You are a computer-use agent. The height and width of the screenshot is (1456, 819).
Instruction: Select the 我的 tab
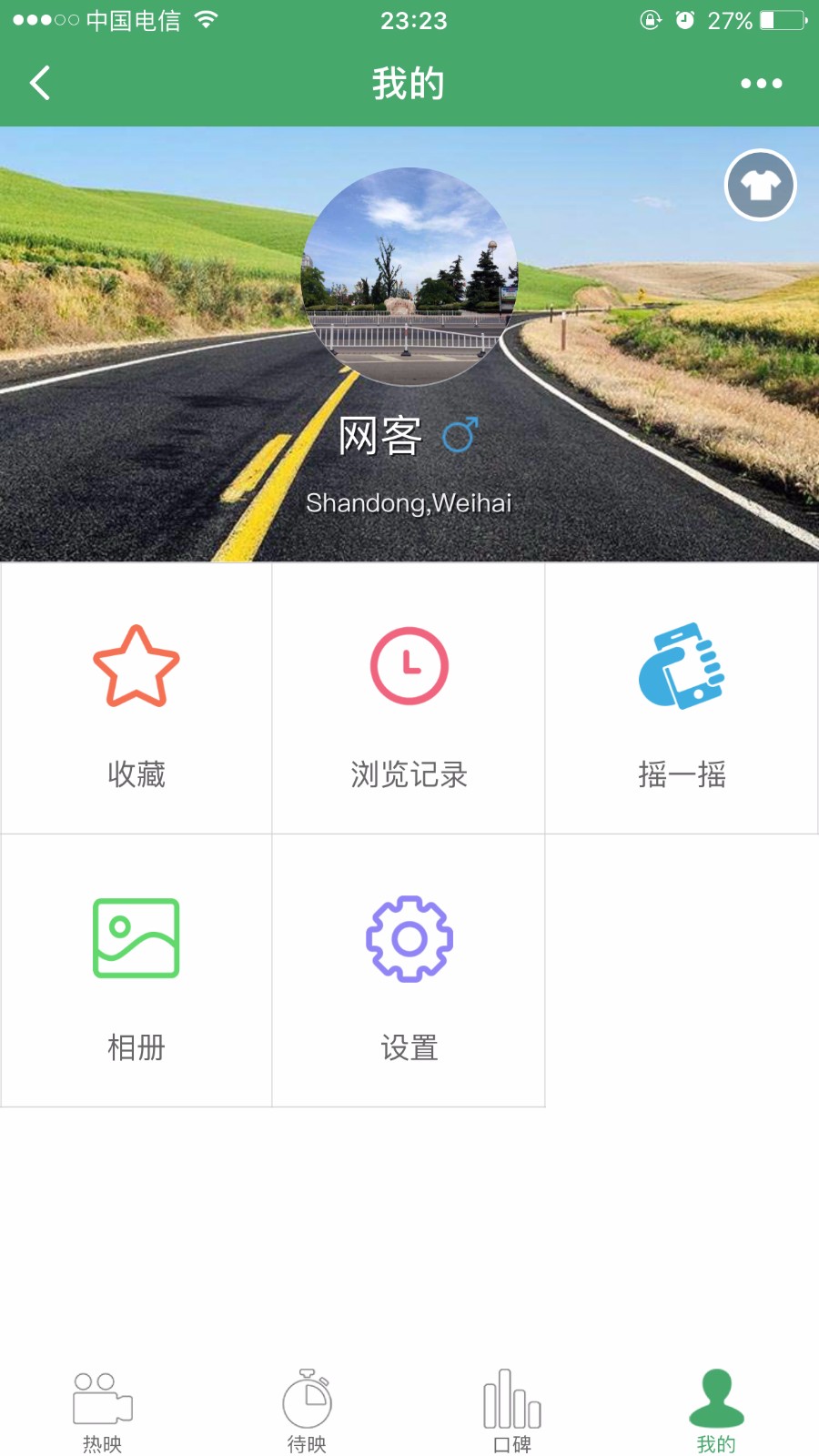tap(716, 1411)
